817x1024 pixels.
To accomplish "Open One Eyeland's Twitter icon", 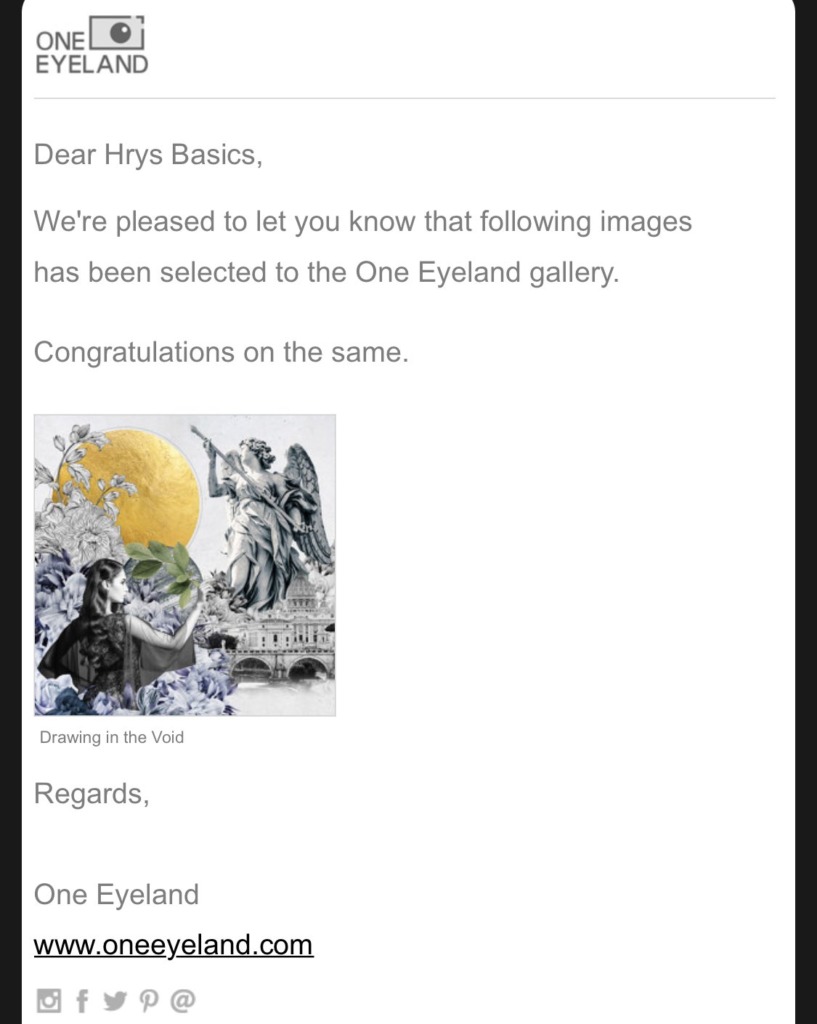I will coord(115,1001).
